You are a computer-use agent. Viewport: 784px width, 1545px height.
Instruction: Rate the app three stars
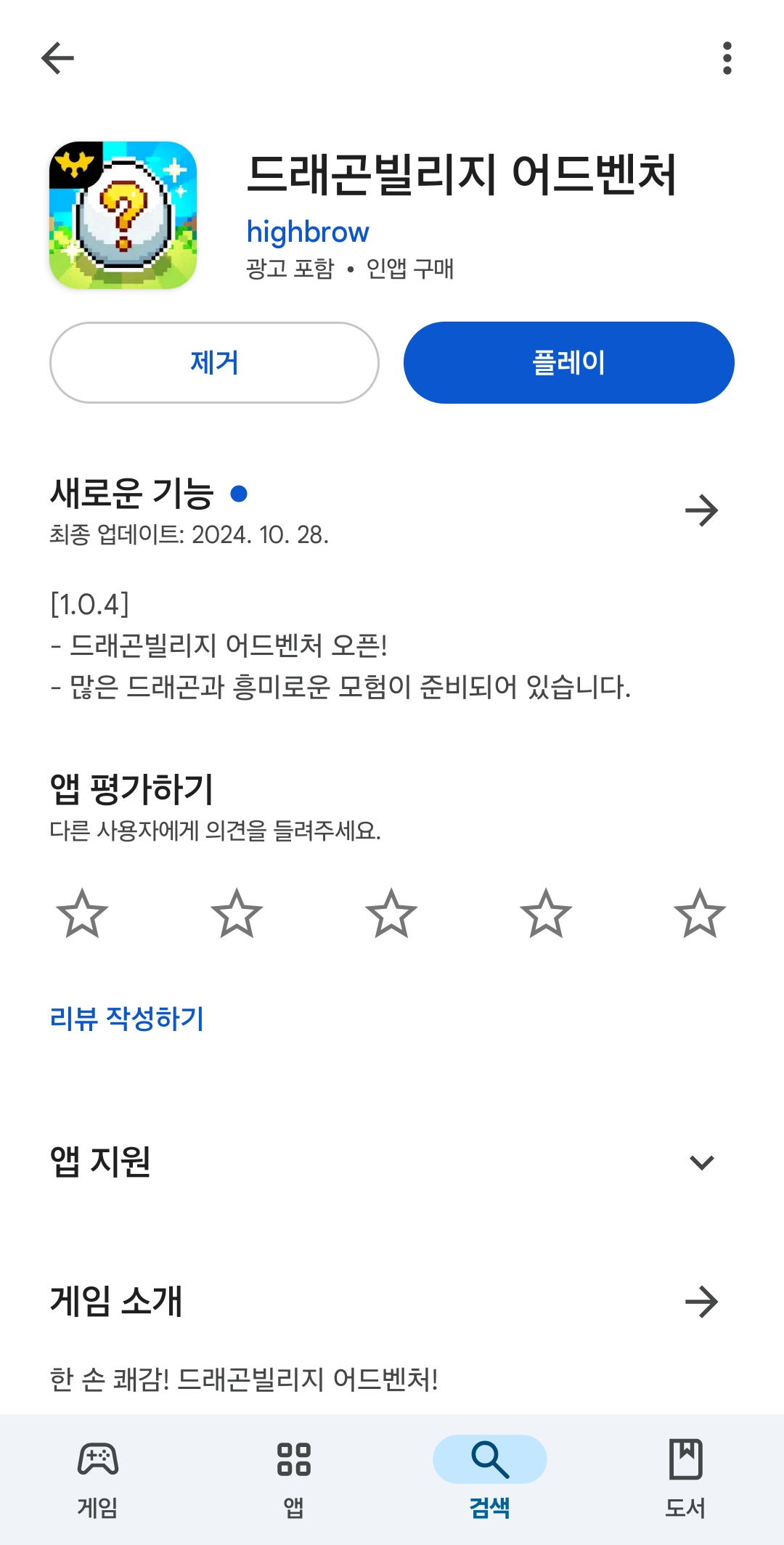391,913
